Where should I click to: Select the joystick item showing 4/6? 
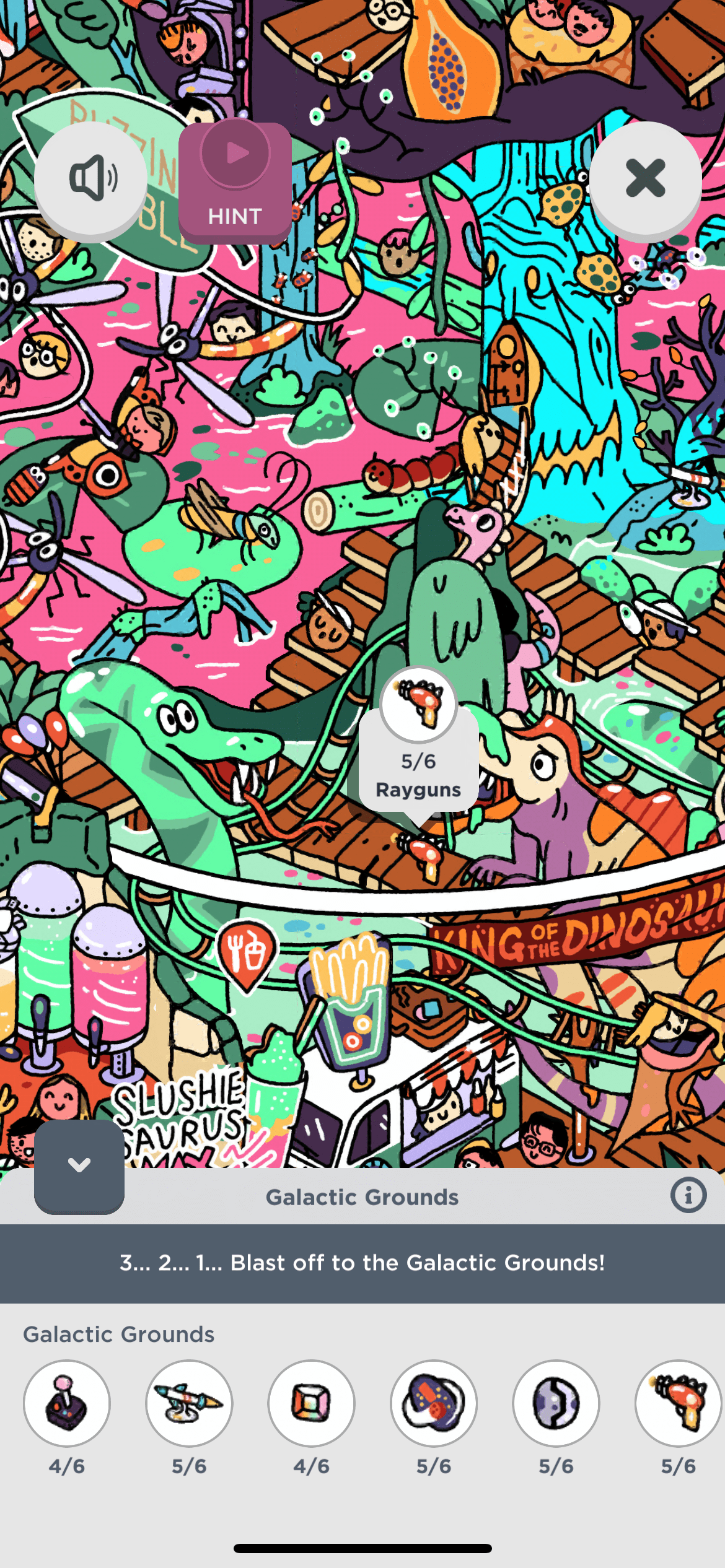click(66, 1403)
